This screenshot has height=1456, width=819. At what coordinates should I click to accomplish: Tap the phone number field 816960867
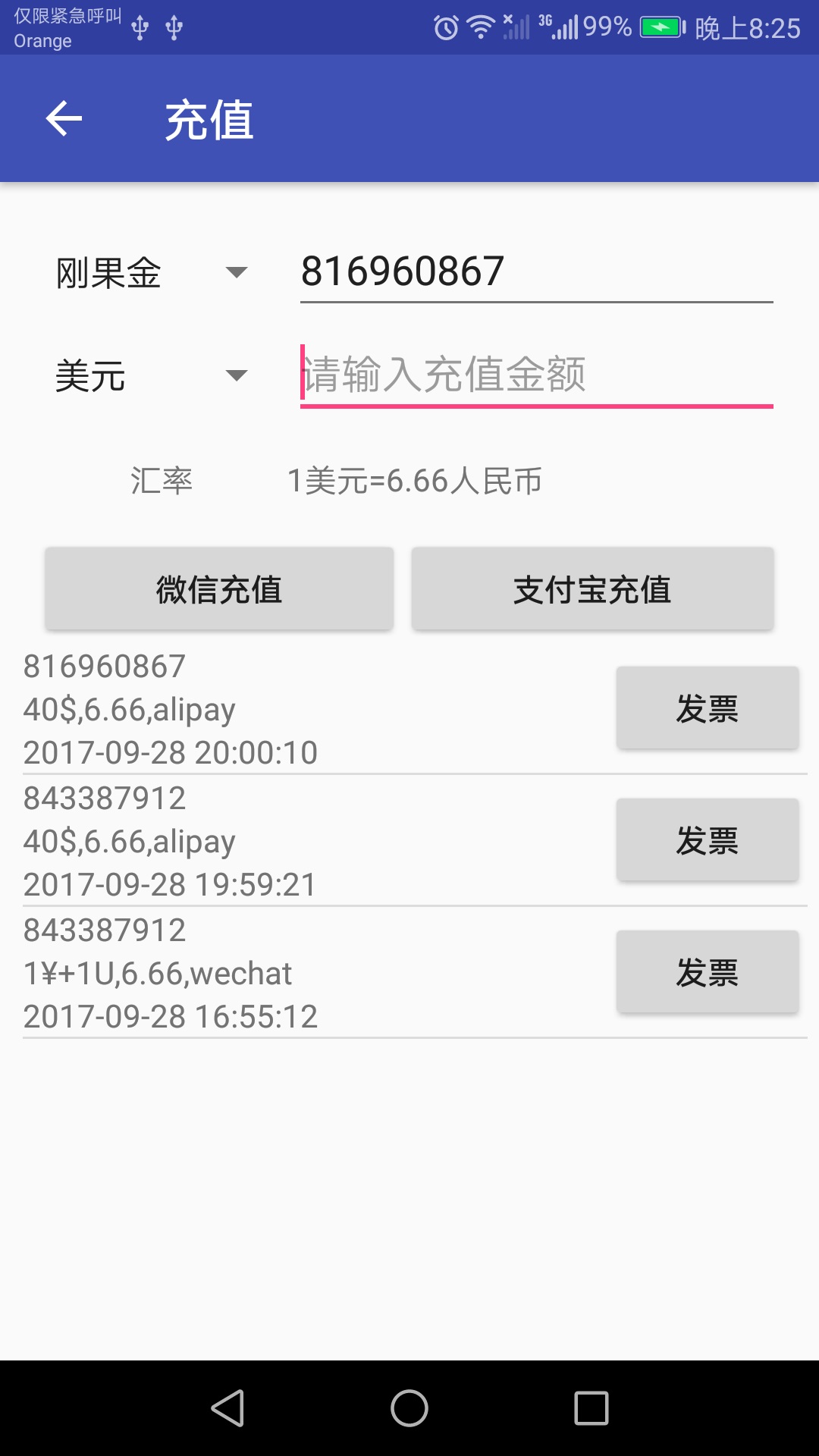tap(535, 271)
